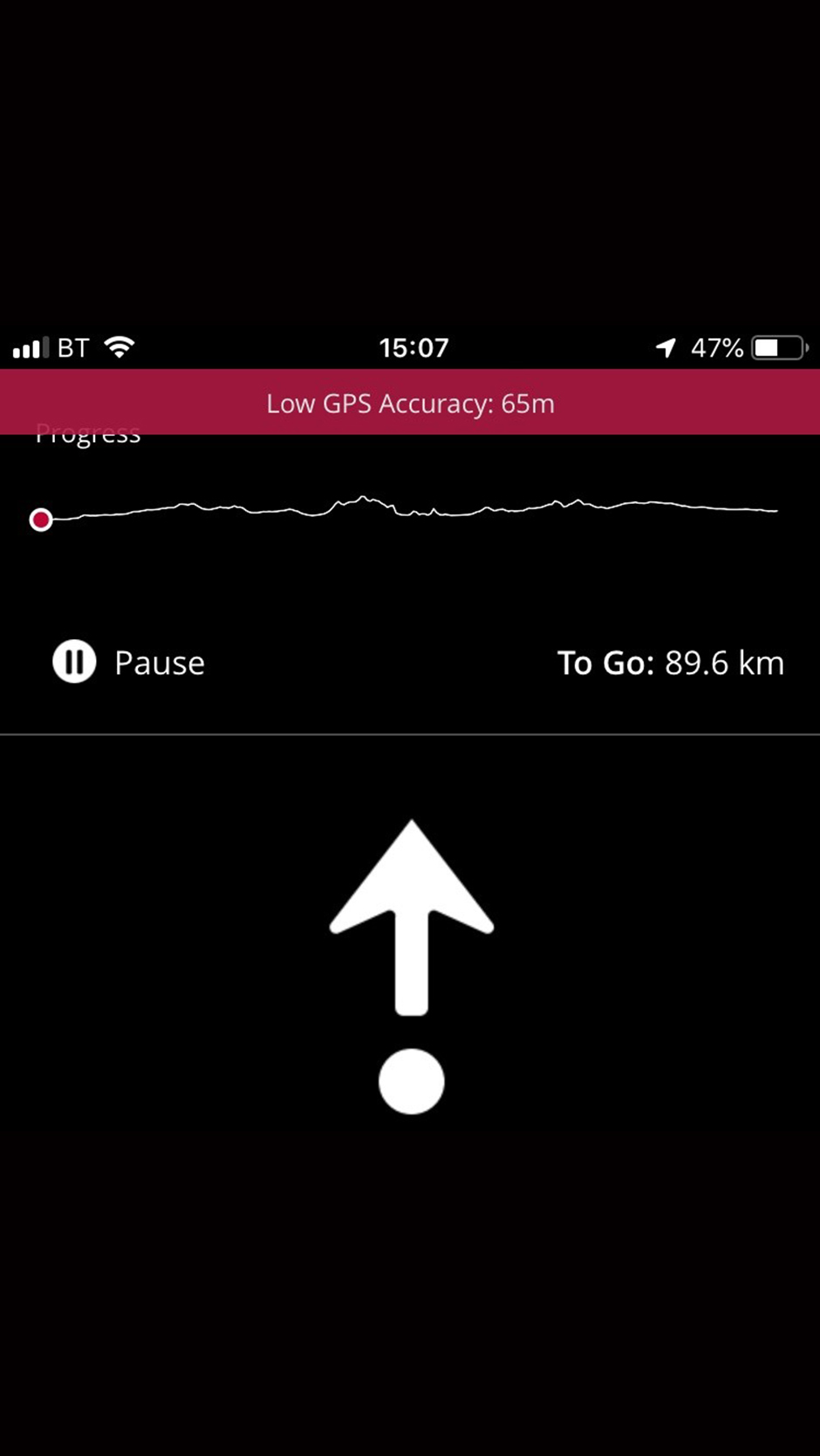
Task: Tap the route progress marker dot
Action: [x=41, y=520]
